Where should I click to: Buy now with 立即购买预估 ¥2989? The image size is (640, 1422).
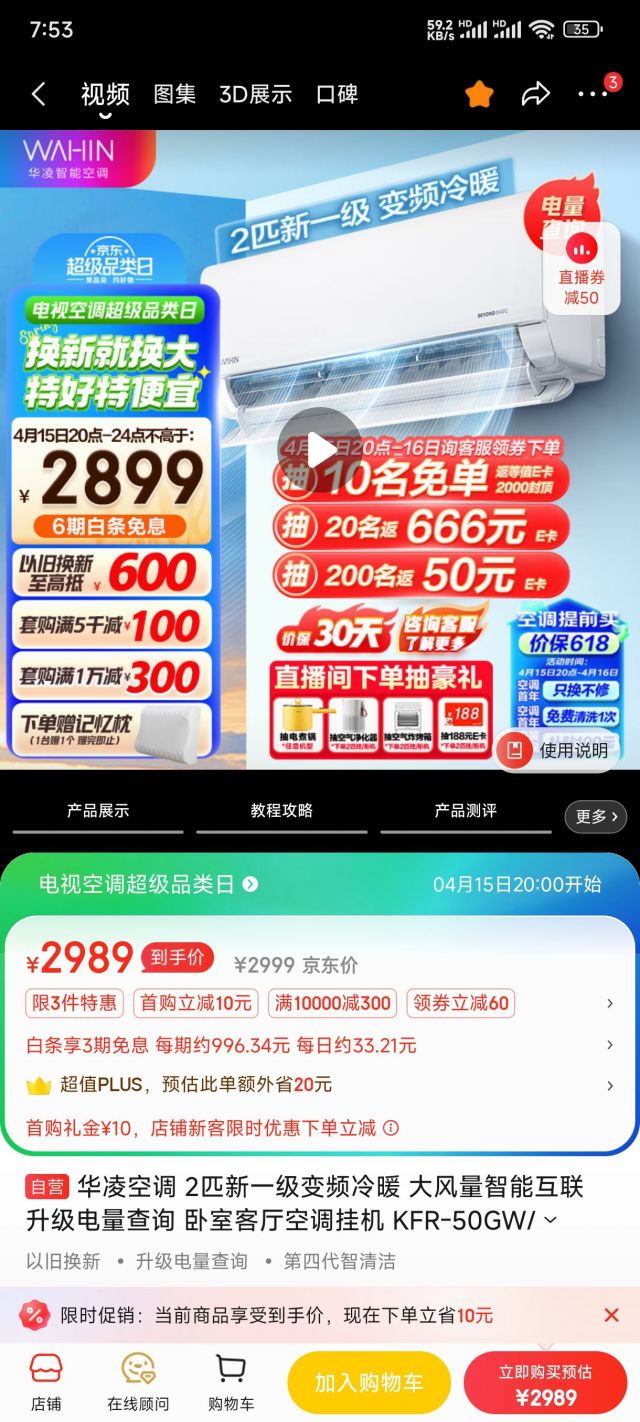click(x=545, y=1384)
